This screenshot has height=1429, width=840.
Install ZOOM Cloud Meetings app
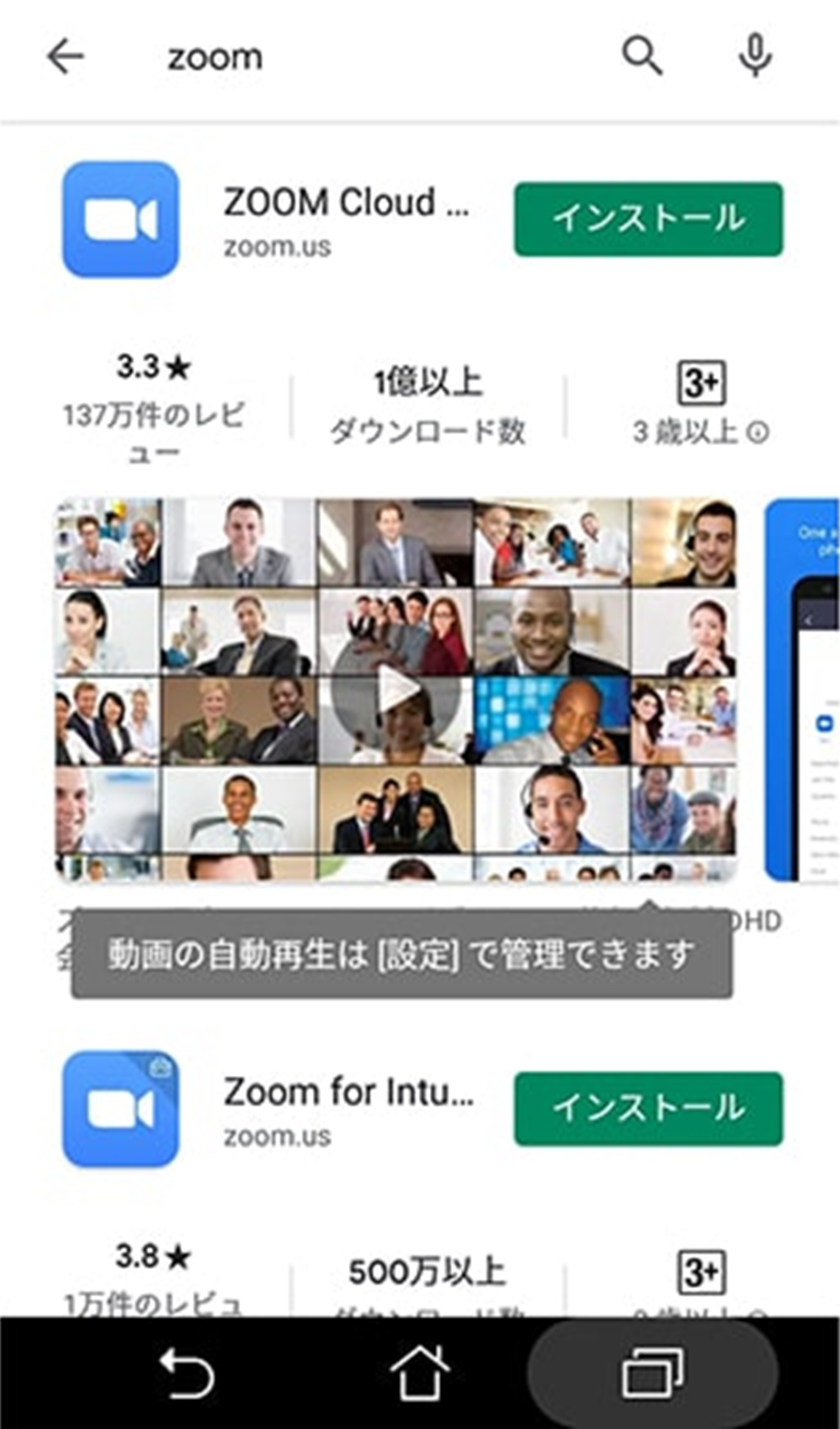coord(647,219)
